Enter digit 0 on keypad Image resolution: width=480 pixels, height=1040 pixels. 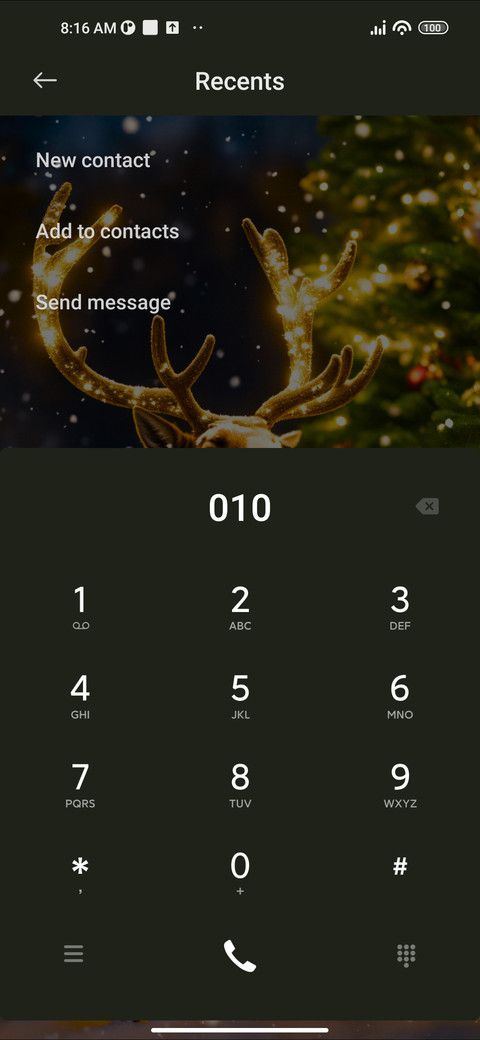240,874
